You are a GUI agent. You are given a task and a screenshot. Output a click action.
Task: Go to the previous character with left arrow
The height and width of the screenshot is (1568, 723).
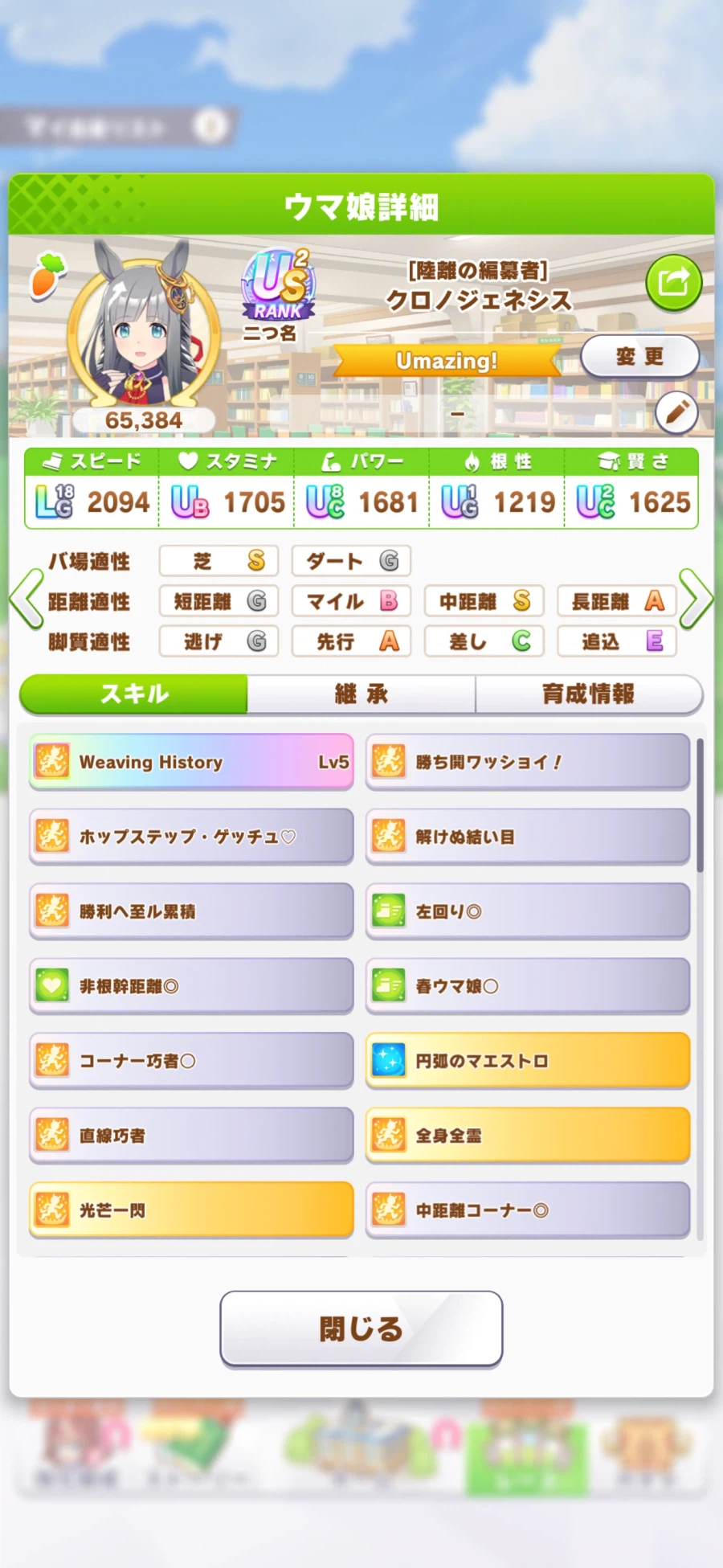pos(27,599)
